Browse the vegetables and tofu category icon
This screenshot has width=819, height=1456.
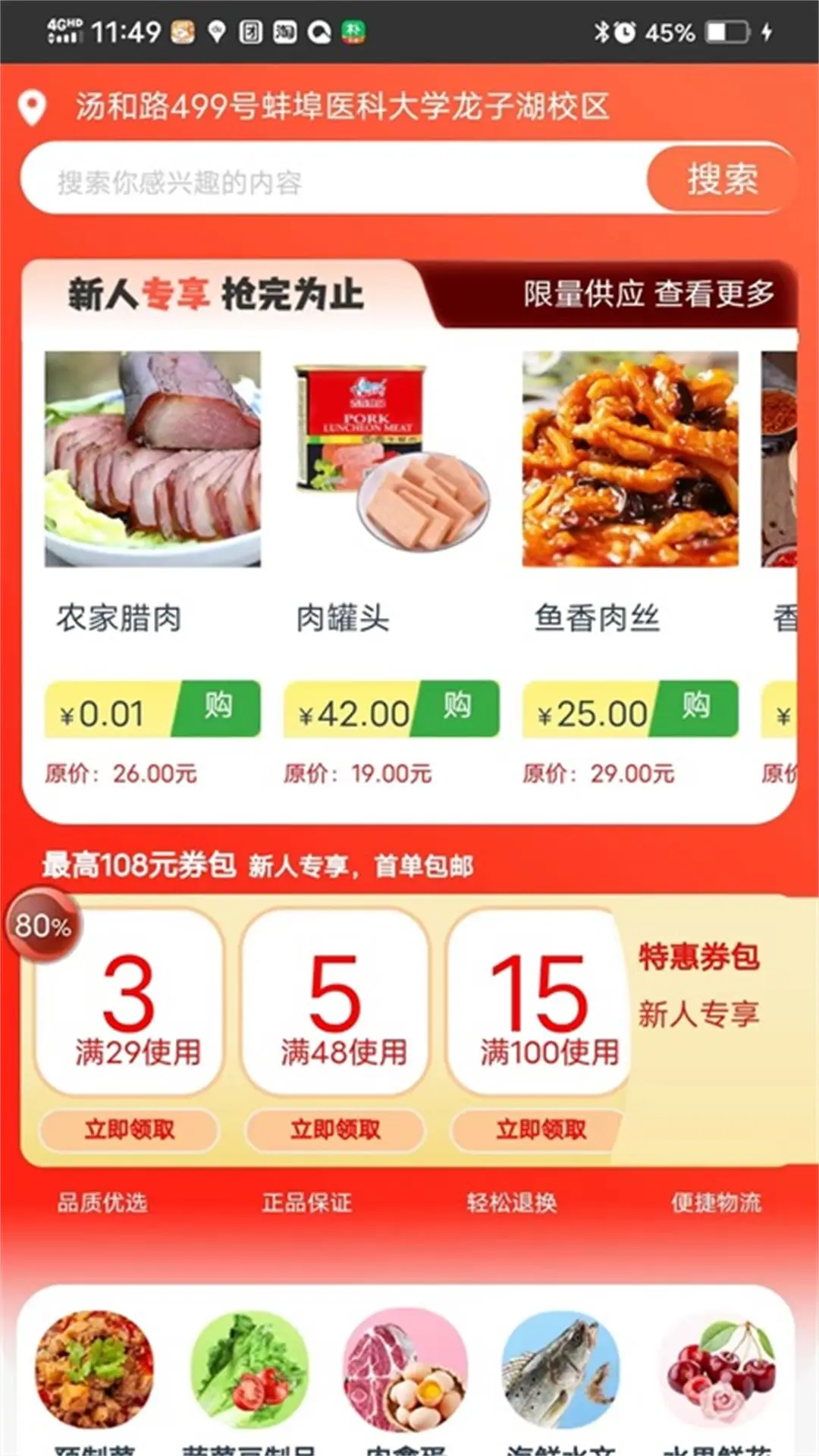point(249,1370)
